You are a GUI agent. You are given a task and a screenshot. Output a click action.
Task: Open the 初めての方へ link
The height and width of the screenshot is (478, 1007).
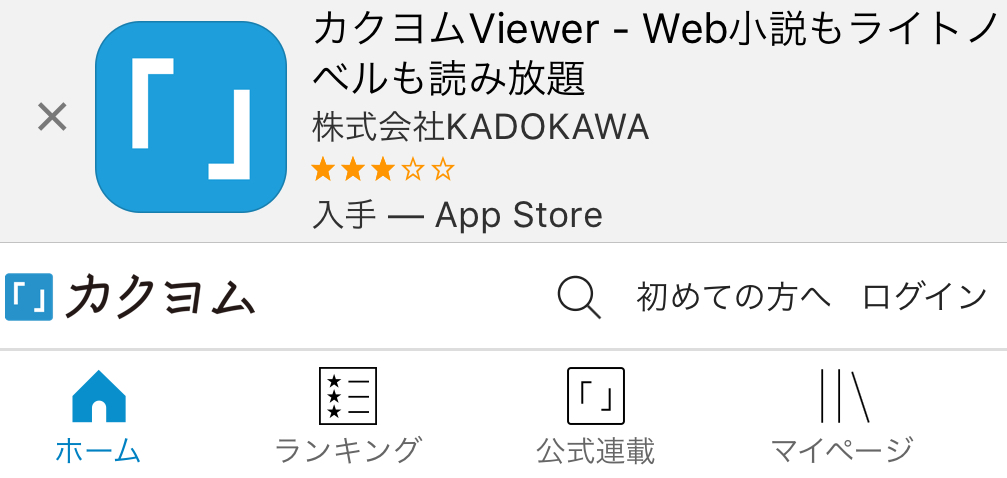(733, 297)
